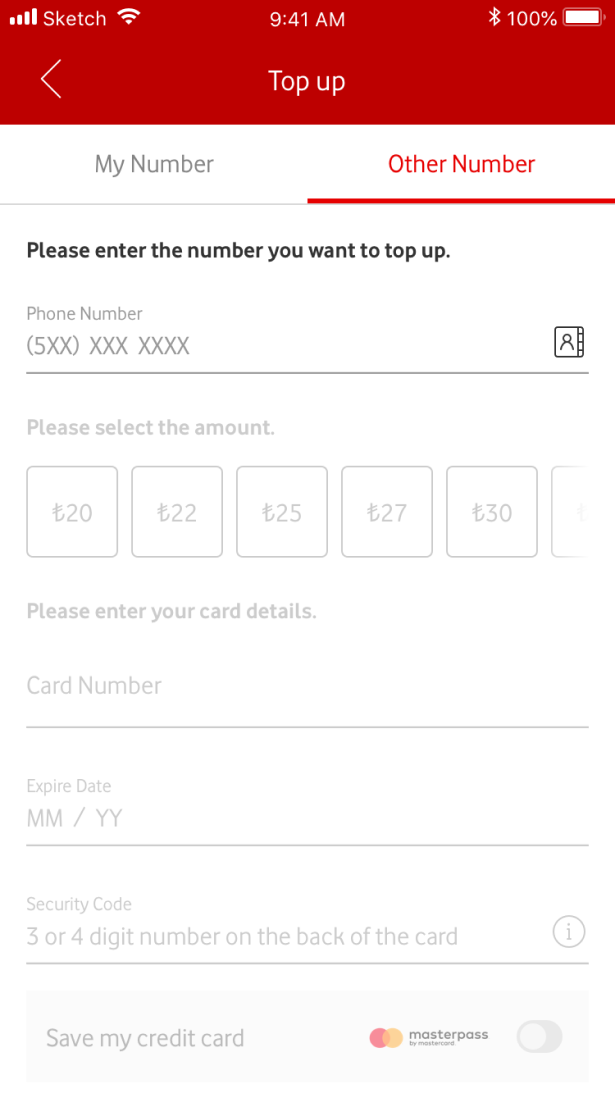
Task: Select the Other Number tab
Action: (461, 164)
